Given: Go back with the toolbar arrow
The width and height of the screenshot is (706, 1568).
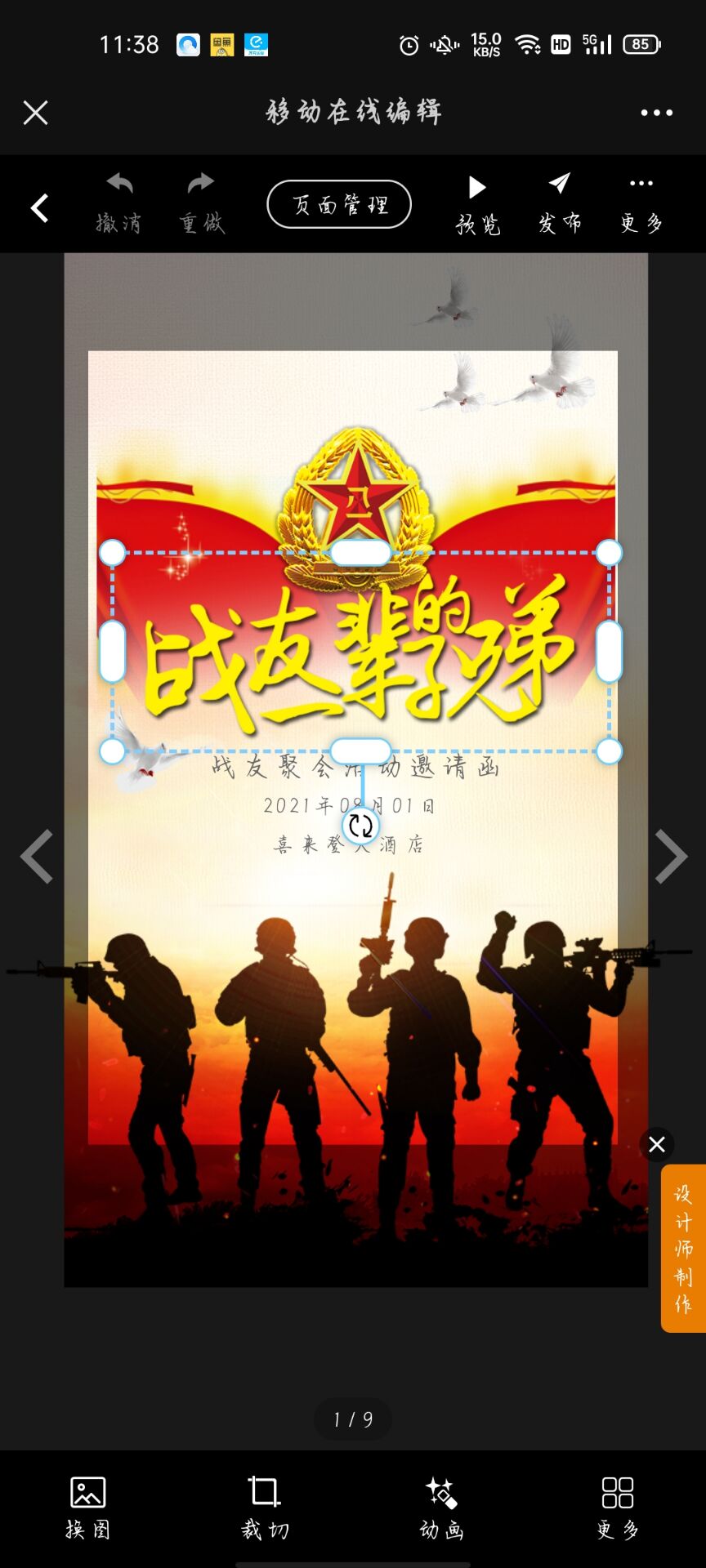Looking at the screenshot, I should coord(39,208).
